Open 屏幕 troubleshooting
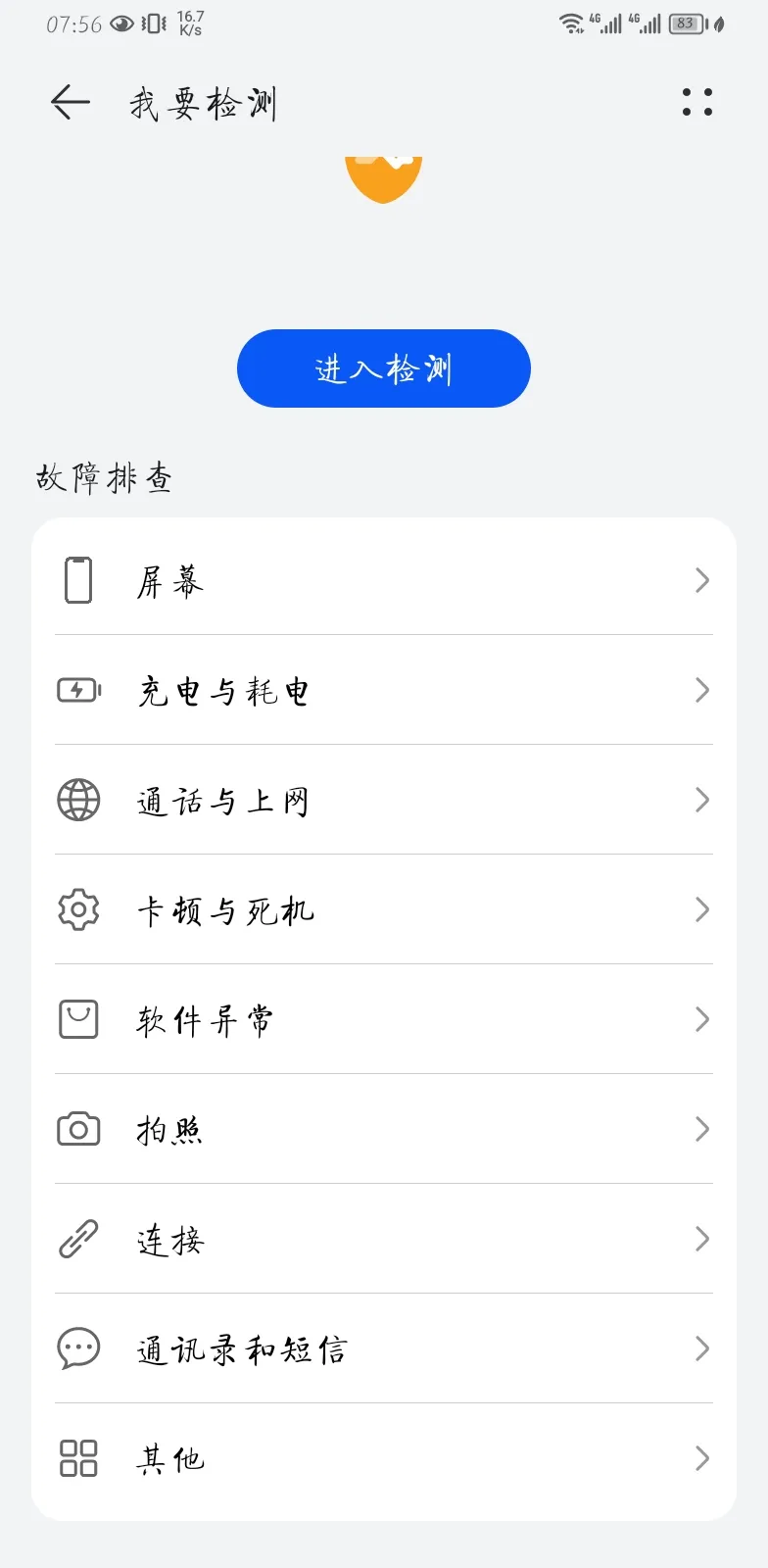 pos(384,580)
